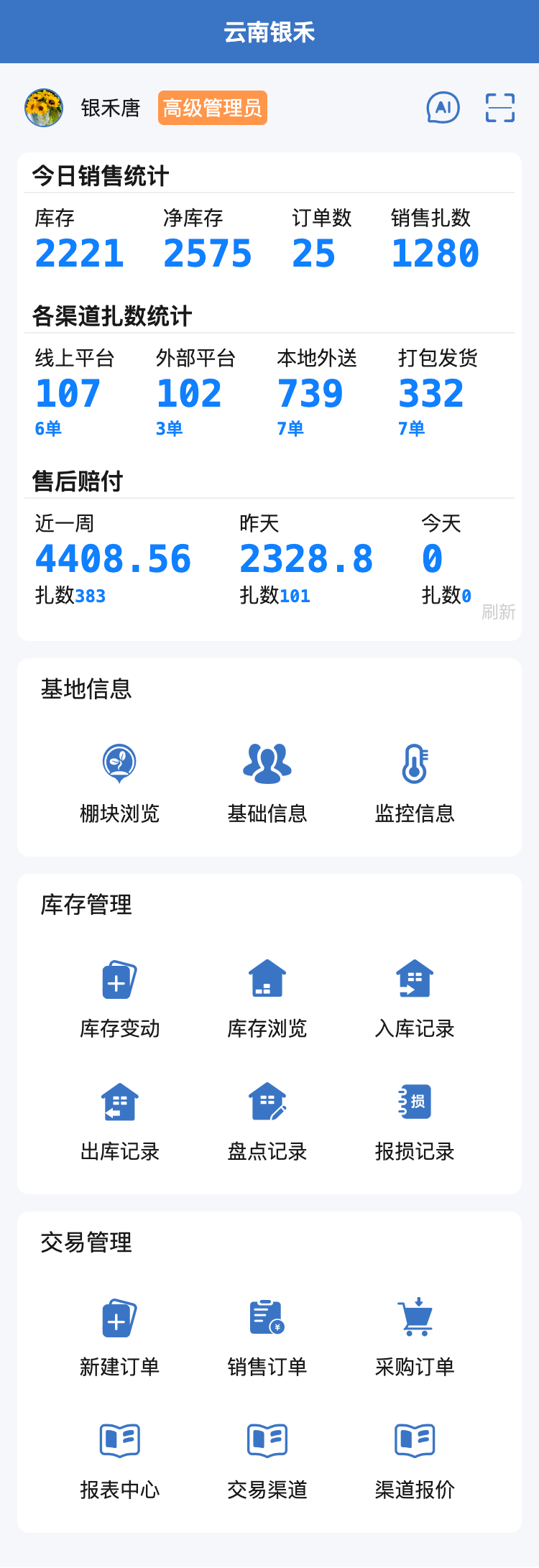Check 报损记录 loss records
The width and height of the screenshot is (539, 1568).
coord(415,1120)
